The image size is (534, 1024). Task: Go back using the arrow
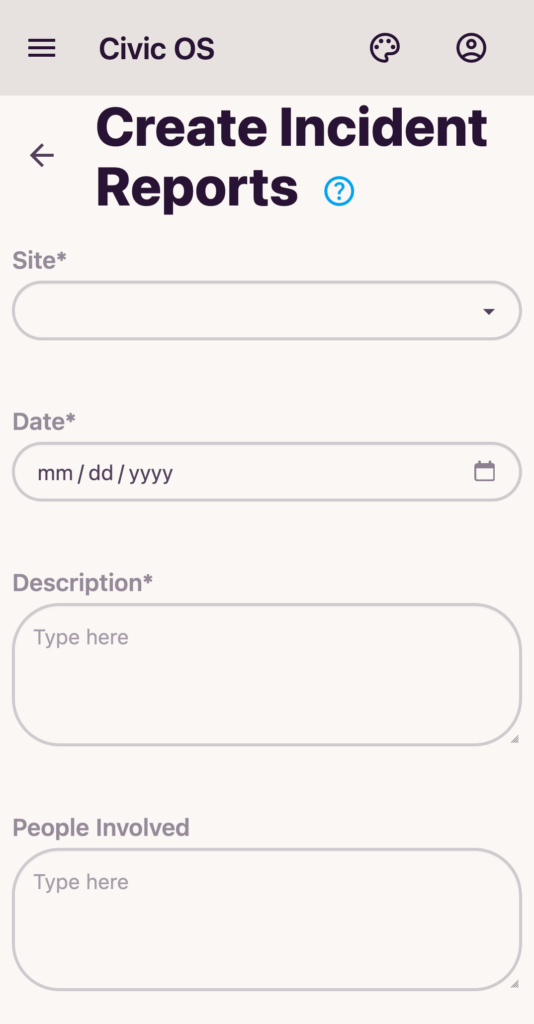(x=42, y=155)
